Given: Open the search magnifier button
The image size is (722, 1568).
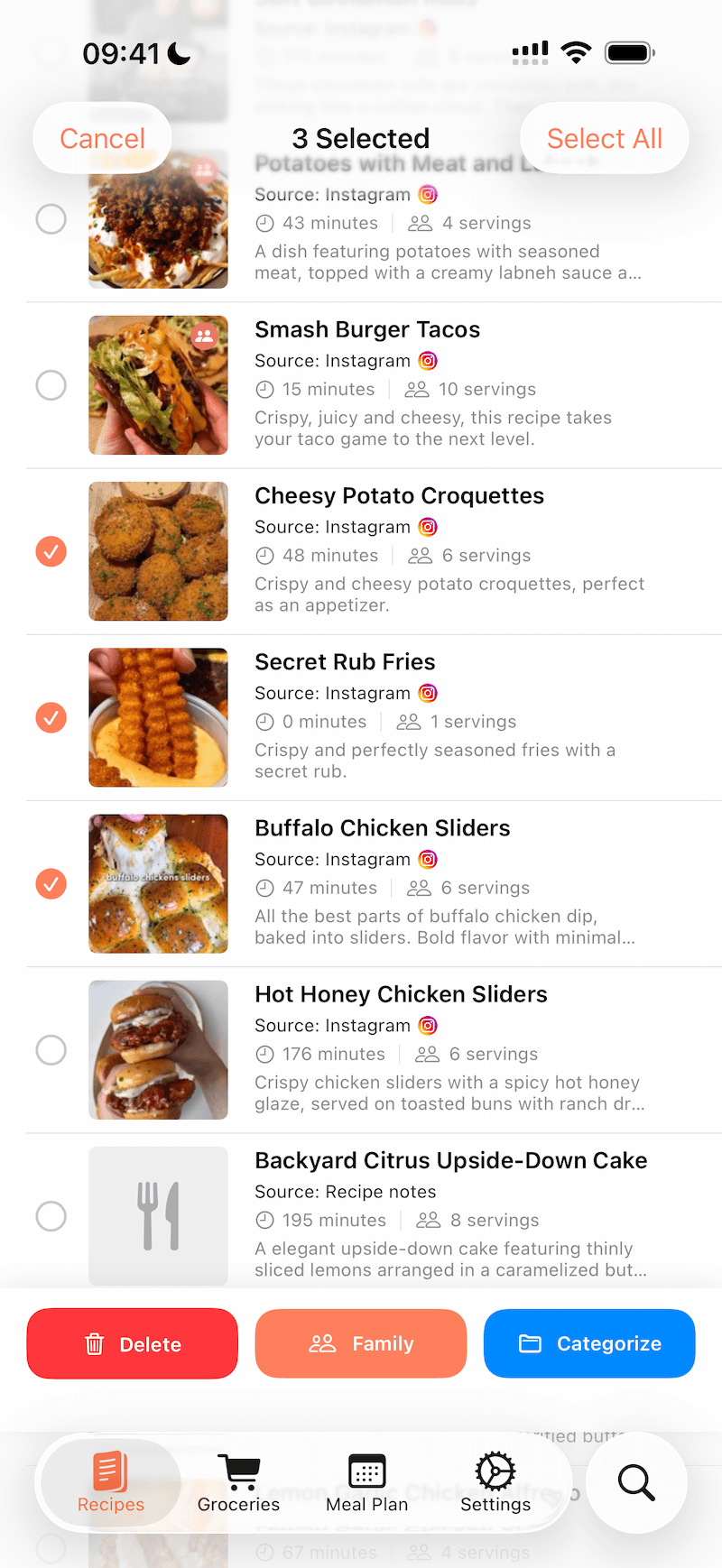Looking at the screenshot, I should click(636, 1482).
